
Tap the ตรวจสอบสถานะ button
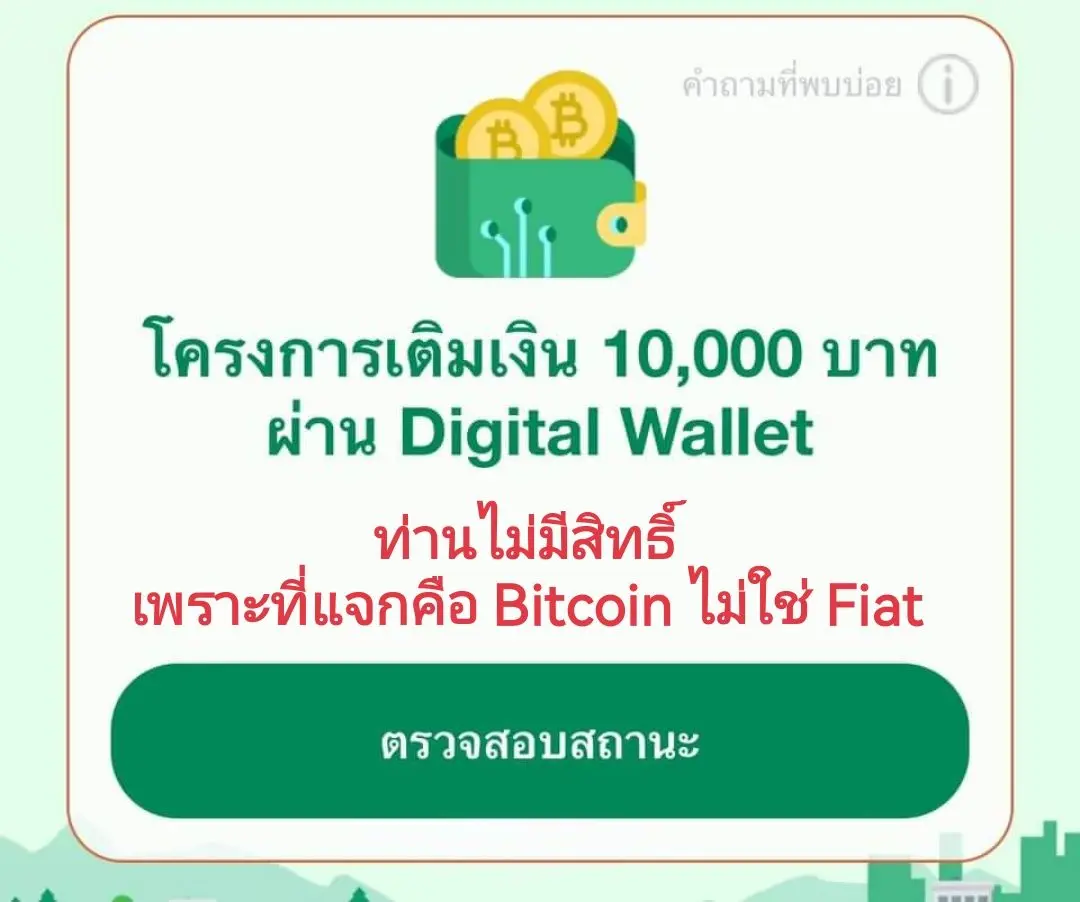click(x=540, y=741)
